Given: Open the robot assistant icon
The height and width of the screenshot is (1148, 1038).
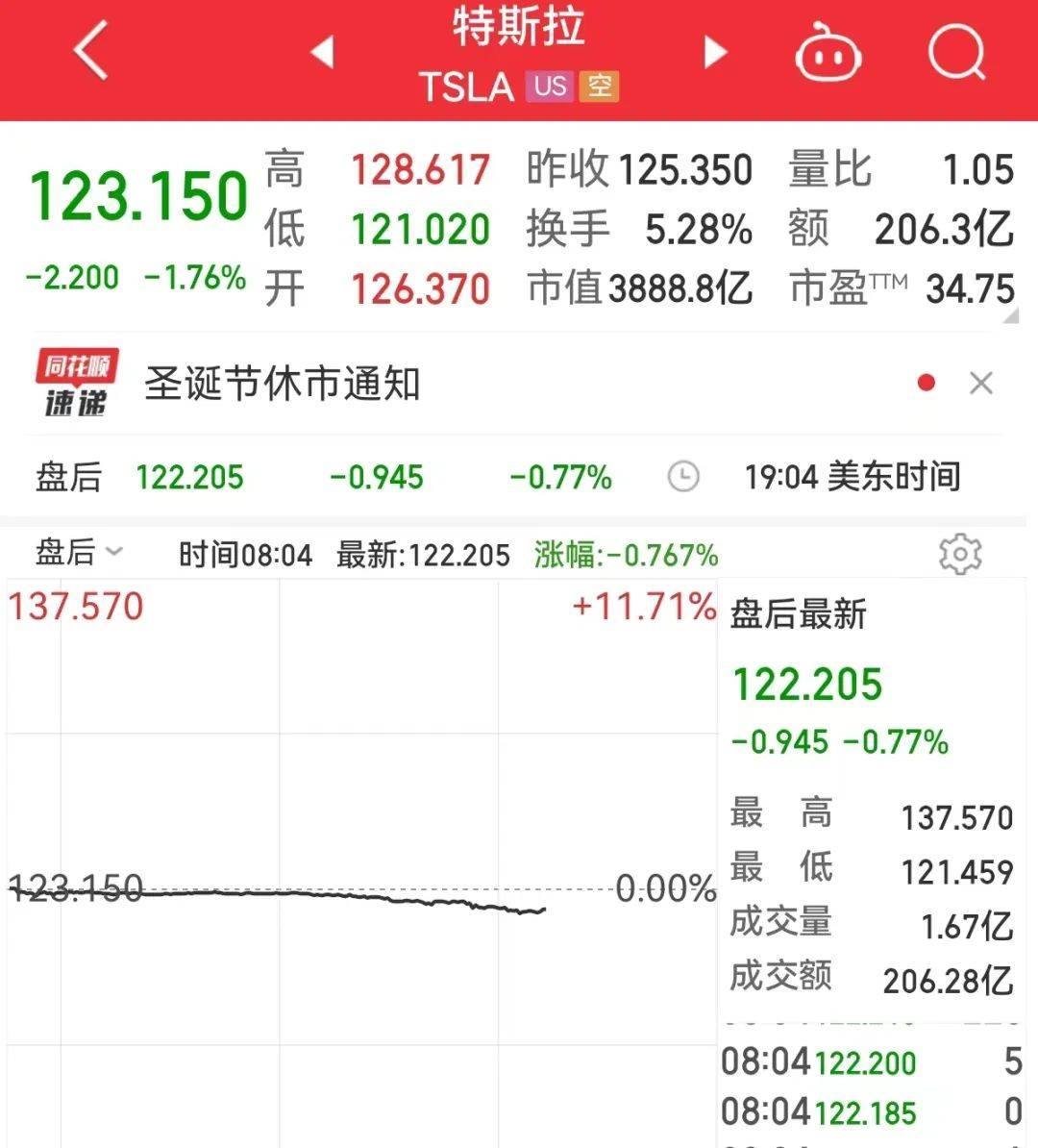Looking at the screenshot, I should pyautogui.click(x=828, y=54).
